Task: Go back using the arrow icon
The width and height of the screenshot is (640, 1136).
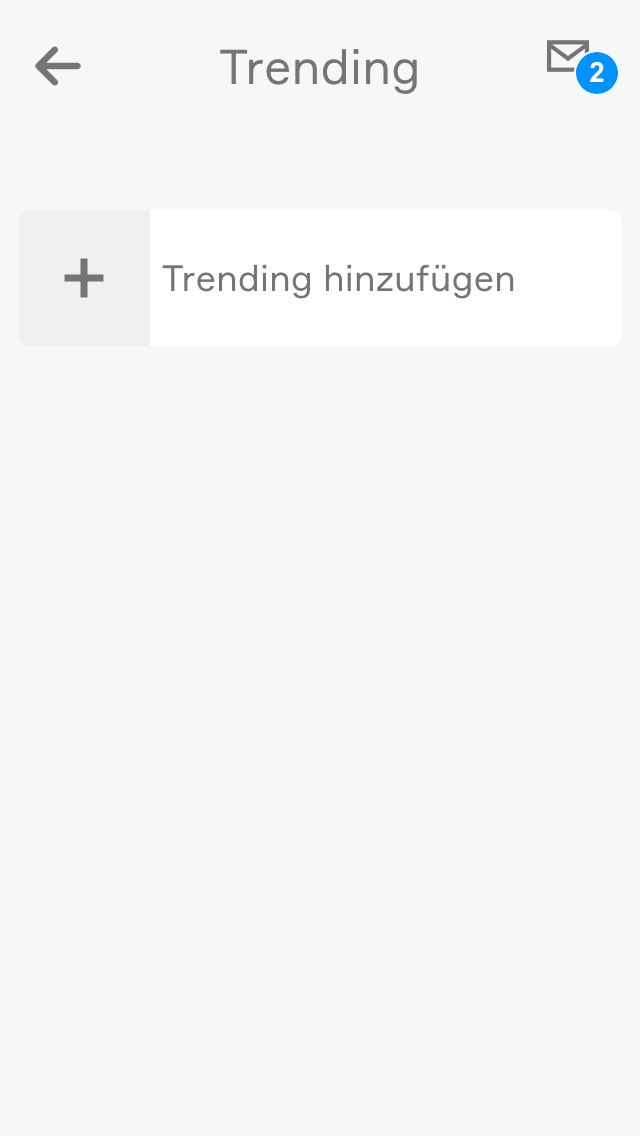Action: point(58,67)
